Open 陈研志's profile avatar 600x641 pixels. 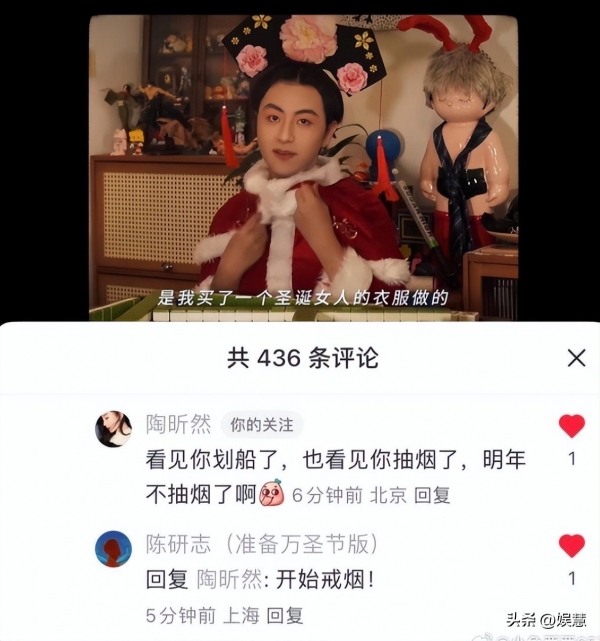[x=113, y=549]
